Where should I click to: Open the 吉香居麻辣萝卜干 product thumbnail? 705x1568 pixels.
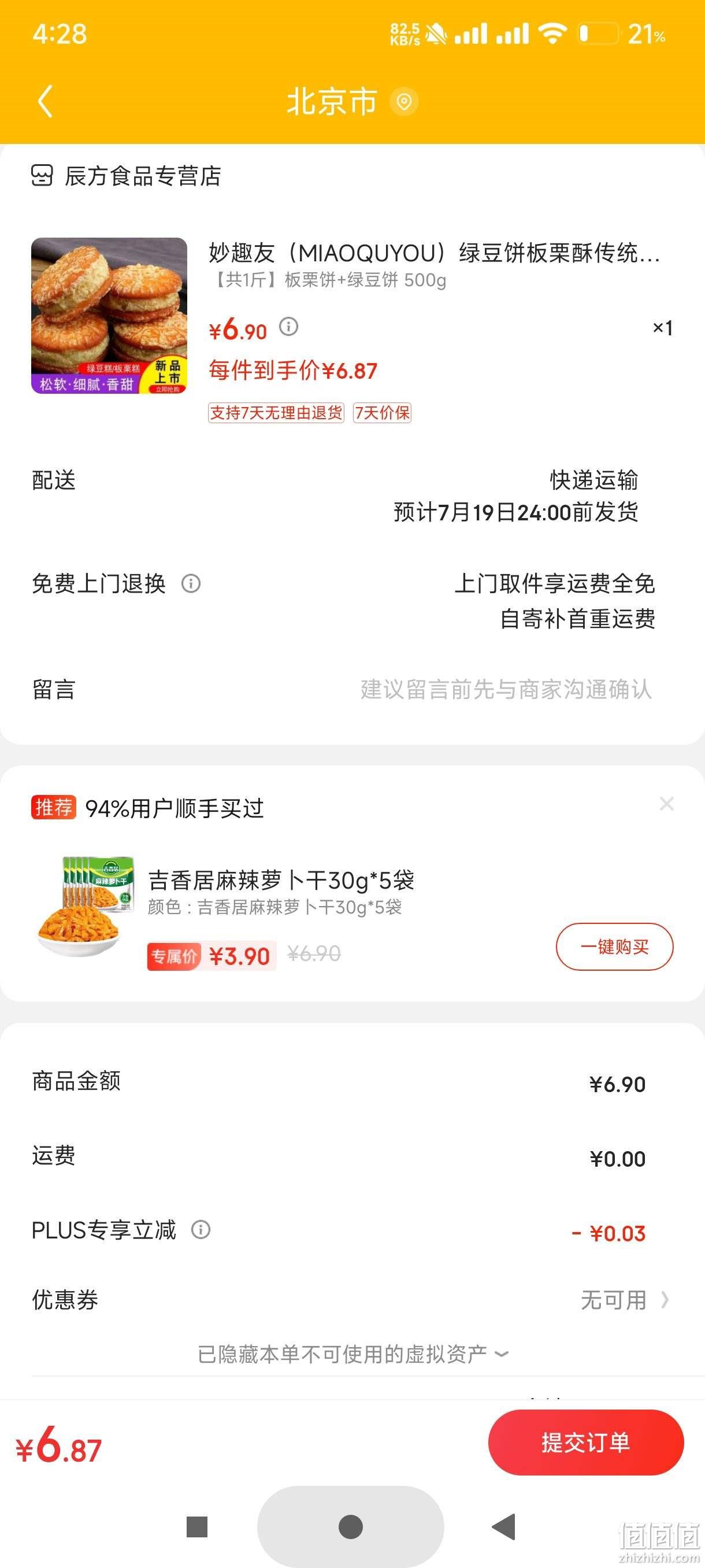click(x=84, y=907)
